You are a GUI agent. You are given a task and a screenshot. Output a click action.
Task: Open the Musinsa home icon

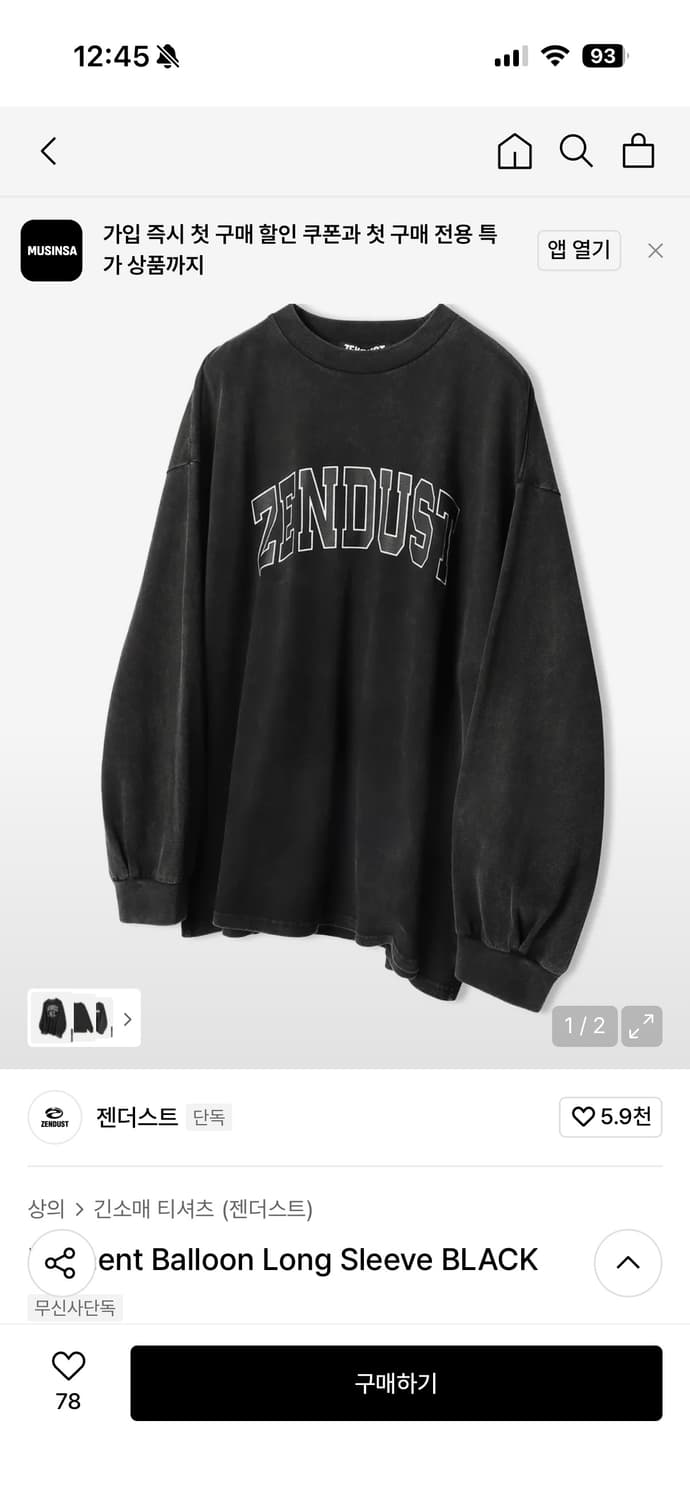(514, 151)
